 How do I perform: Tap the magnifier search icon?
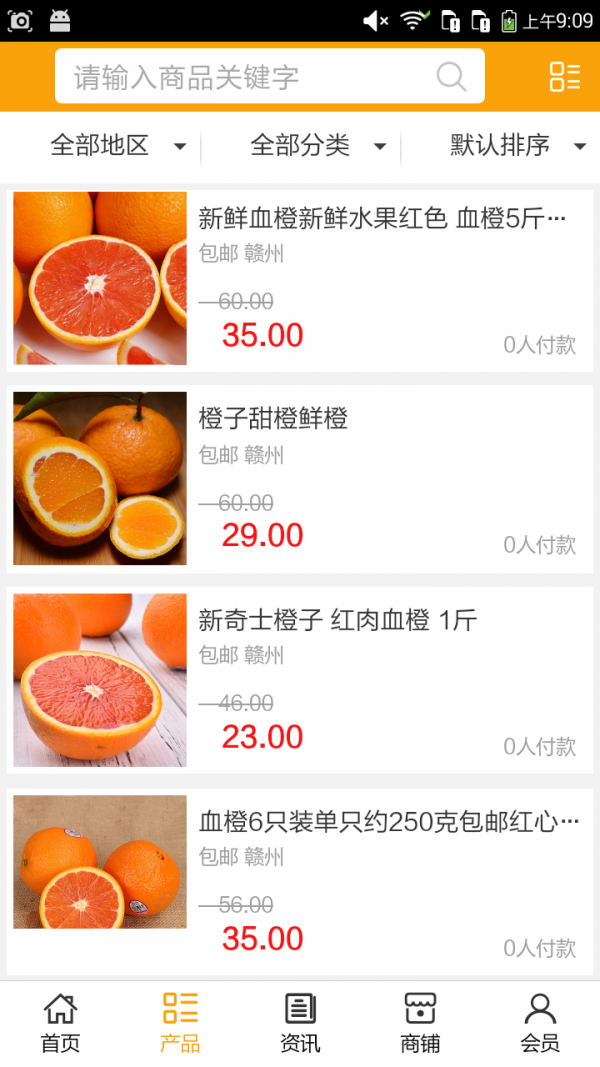tap(451, 77)
